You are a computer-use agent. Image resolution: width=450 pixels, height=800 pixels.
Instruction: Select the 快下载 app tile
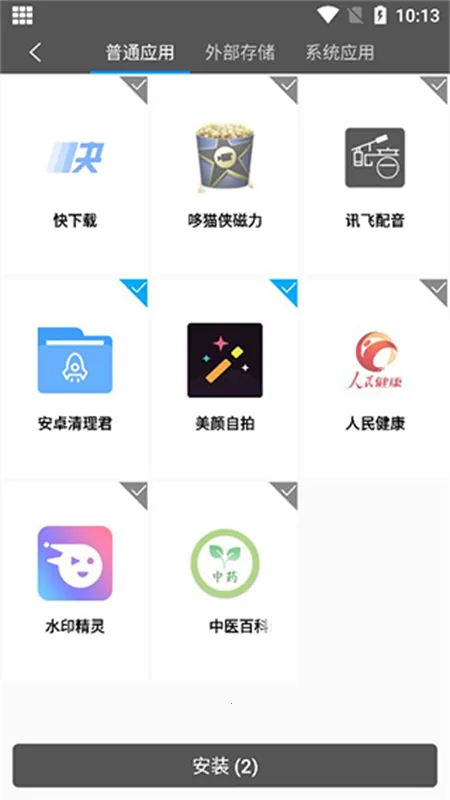point(75,176)
